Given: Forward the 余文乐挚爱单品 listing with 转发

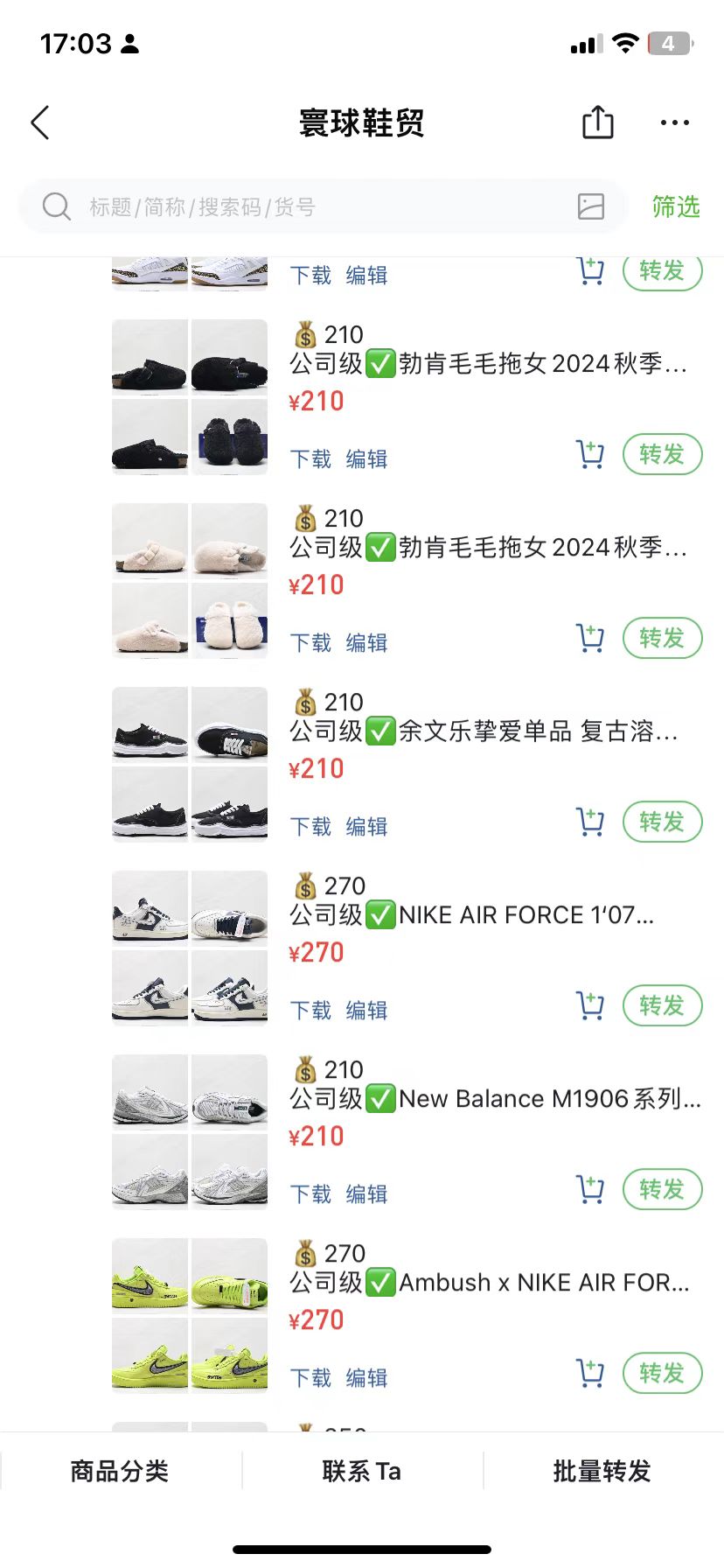Looking at the screenshot, I should (662, 822).
